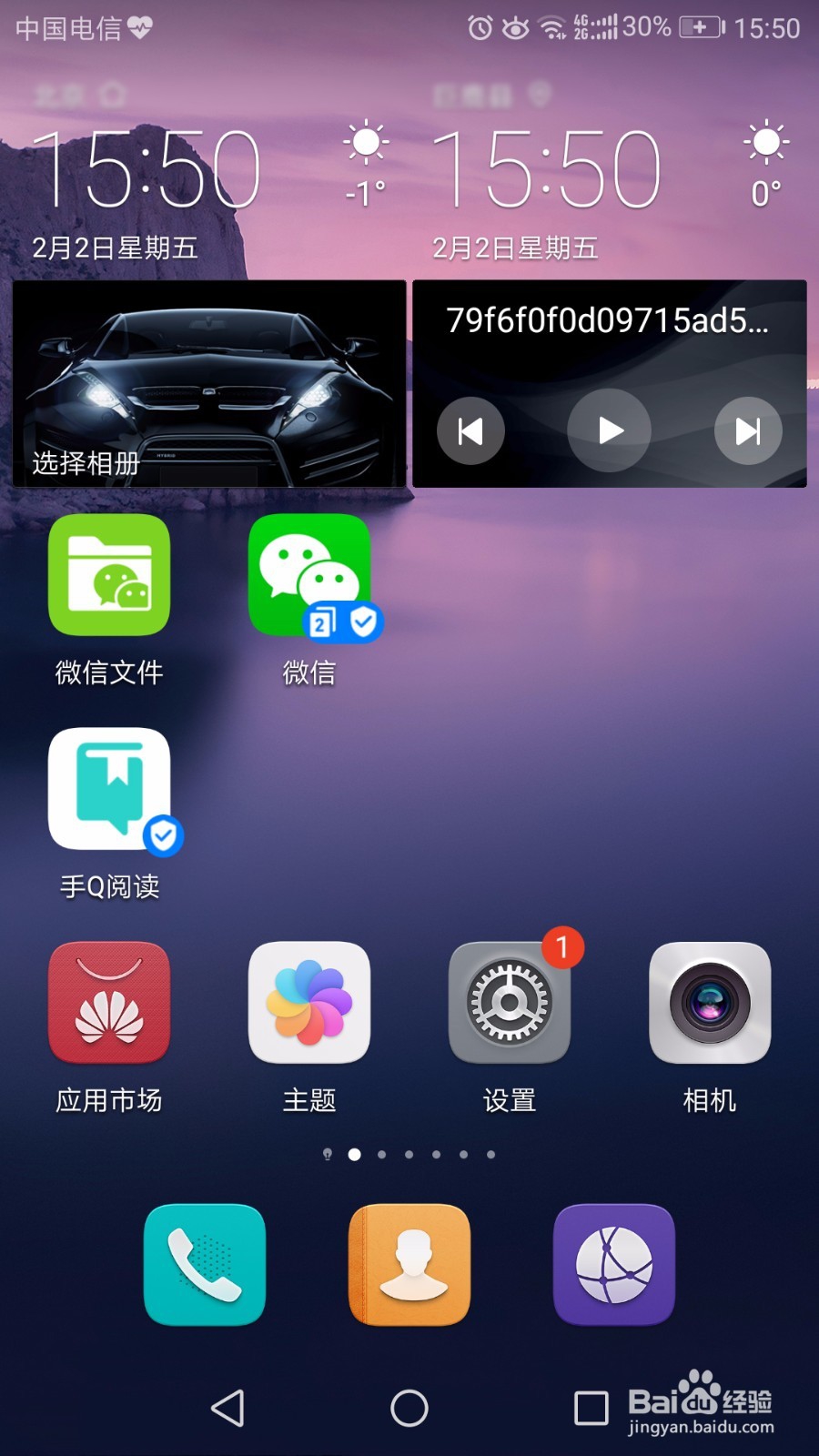Open the 应用市场 app market
This screenshot has height=1456, width=819.
[109, 1001]
